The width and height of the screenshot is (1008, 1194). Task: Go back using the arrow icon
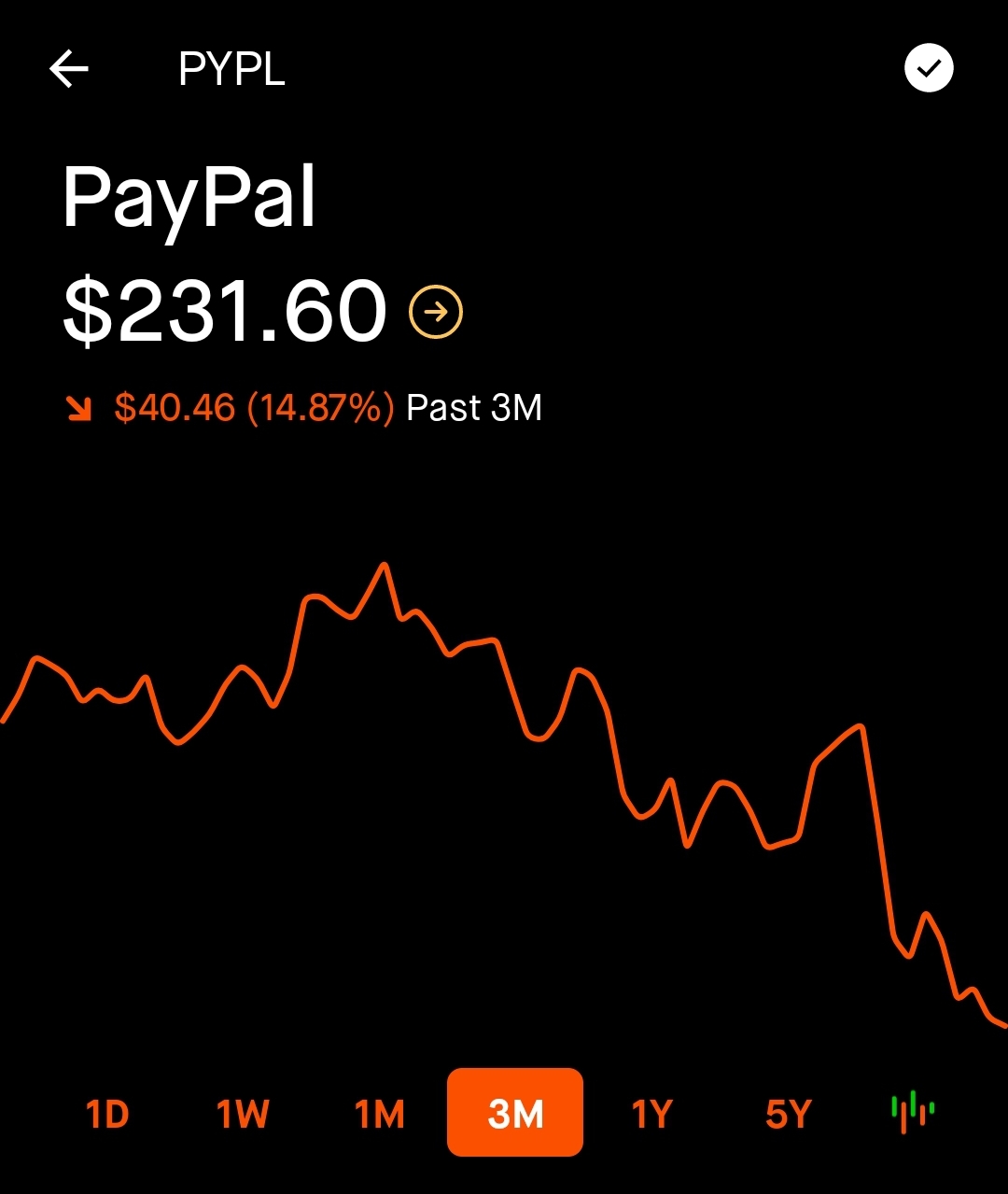(x=69, y=69)
